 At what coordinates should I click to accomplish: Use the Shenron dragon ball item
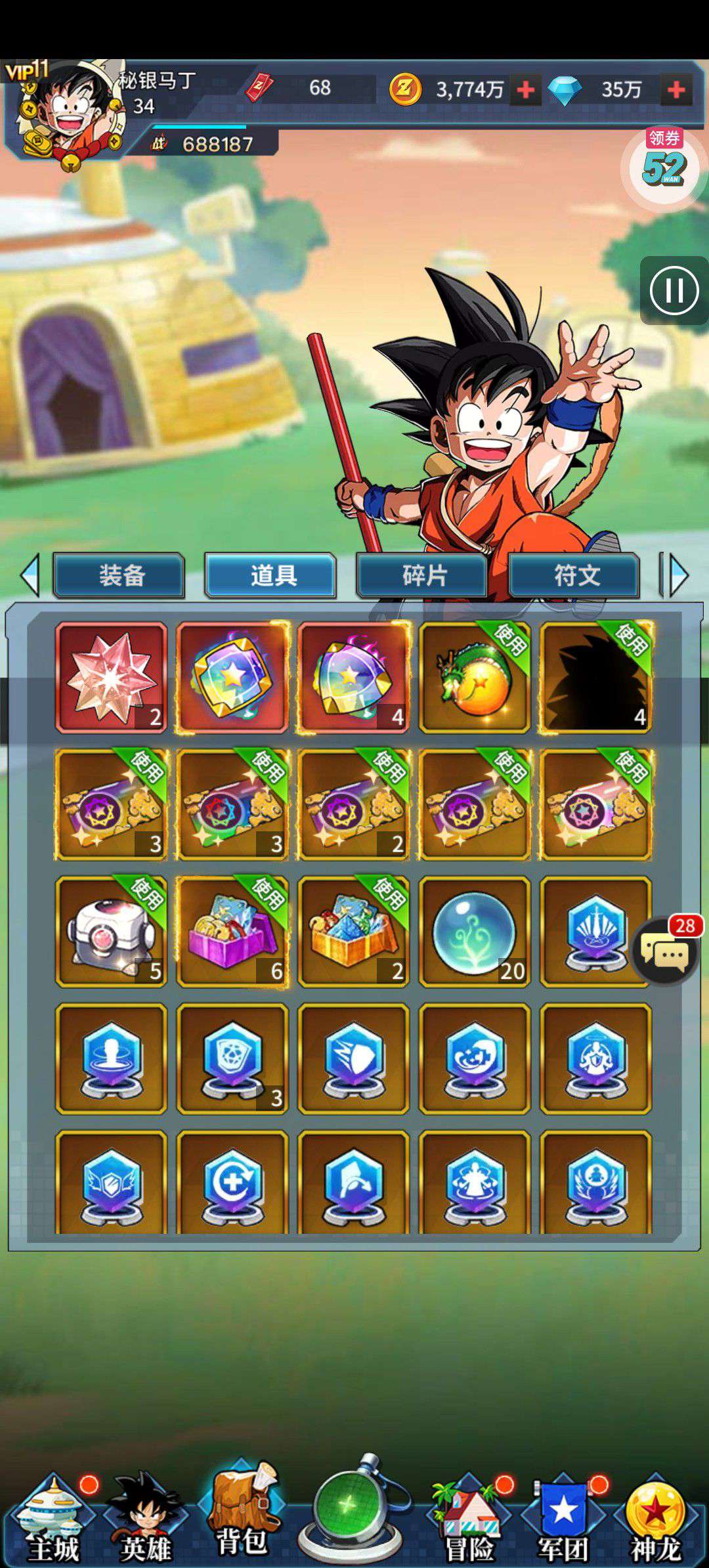point(475,678)
